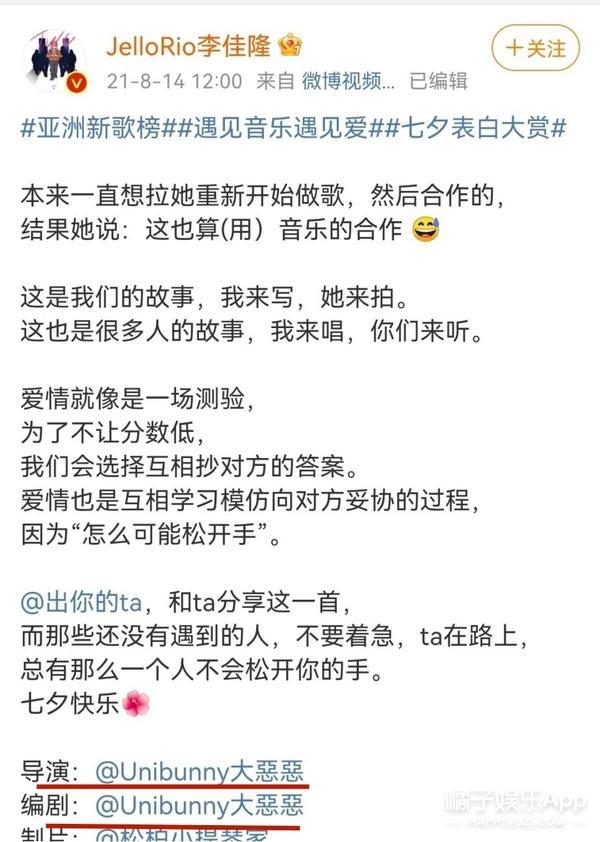Open hashtag #遇见音乐遇见爱#
The image size is (600, 842).
pyautogui.click(x=266, y=127)
